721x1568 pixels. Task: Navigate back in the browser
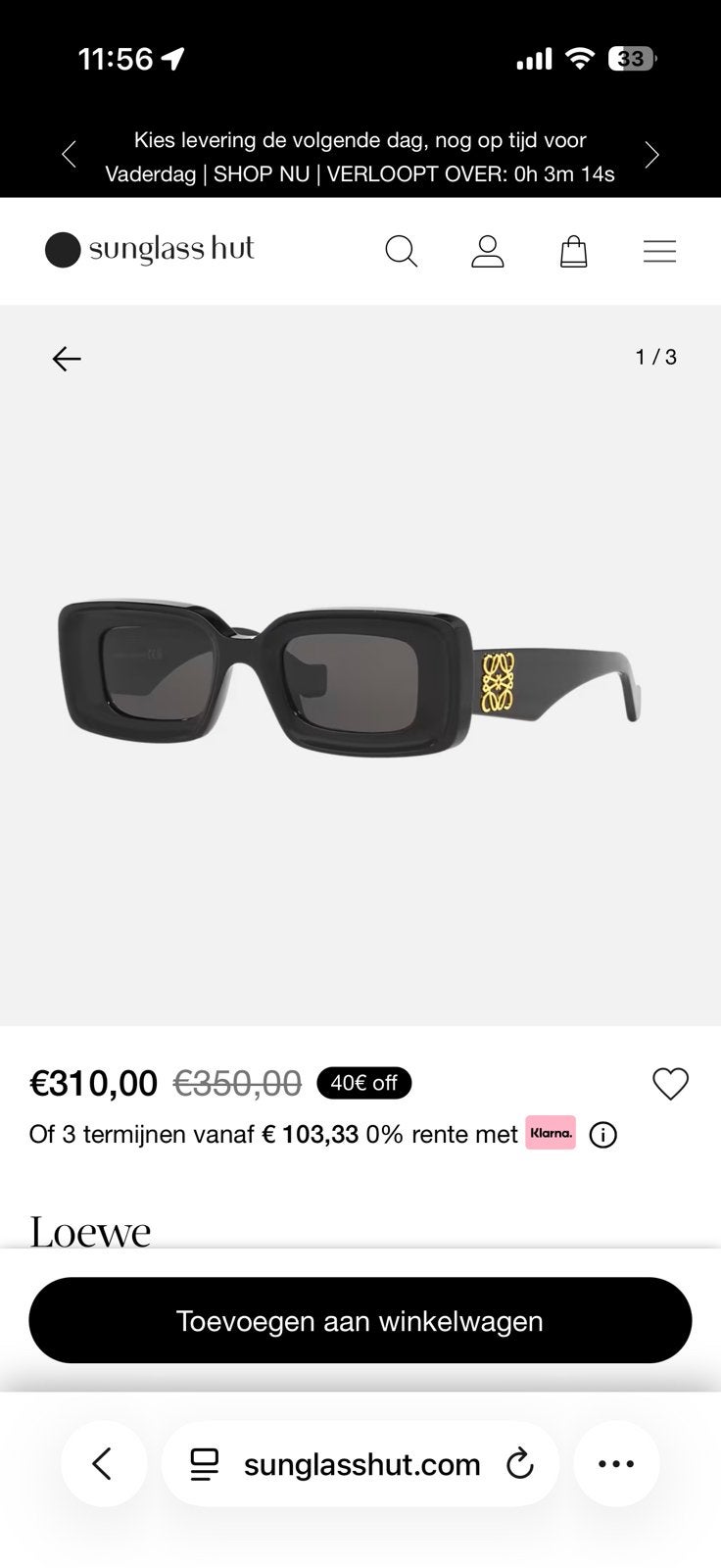tap(104, 1464)
